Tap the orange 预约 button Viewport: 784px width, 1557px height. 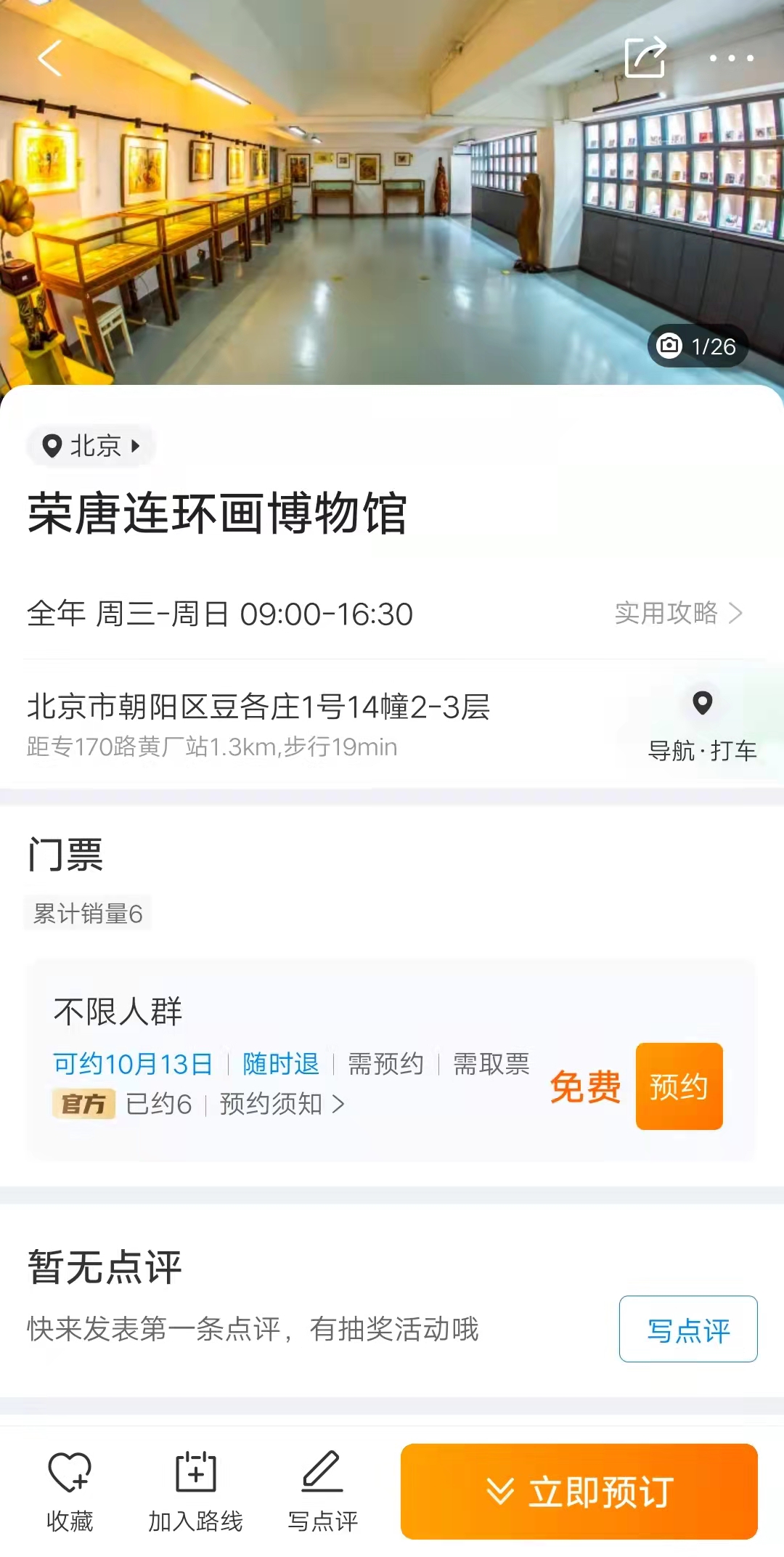pyautogui.click(x=679, y=1086)
